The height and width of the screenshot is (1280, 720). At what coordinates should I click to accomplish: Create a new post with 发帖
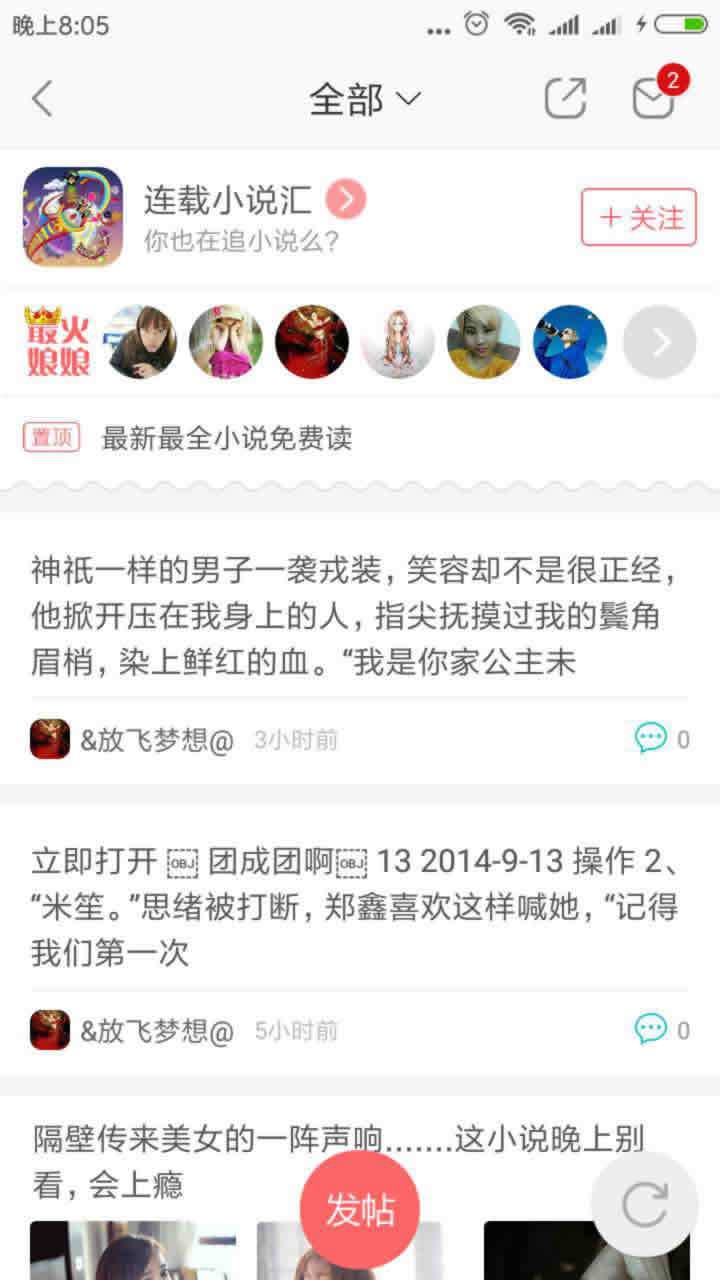(x=360, y=1210)
